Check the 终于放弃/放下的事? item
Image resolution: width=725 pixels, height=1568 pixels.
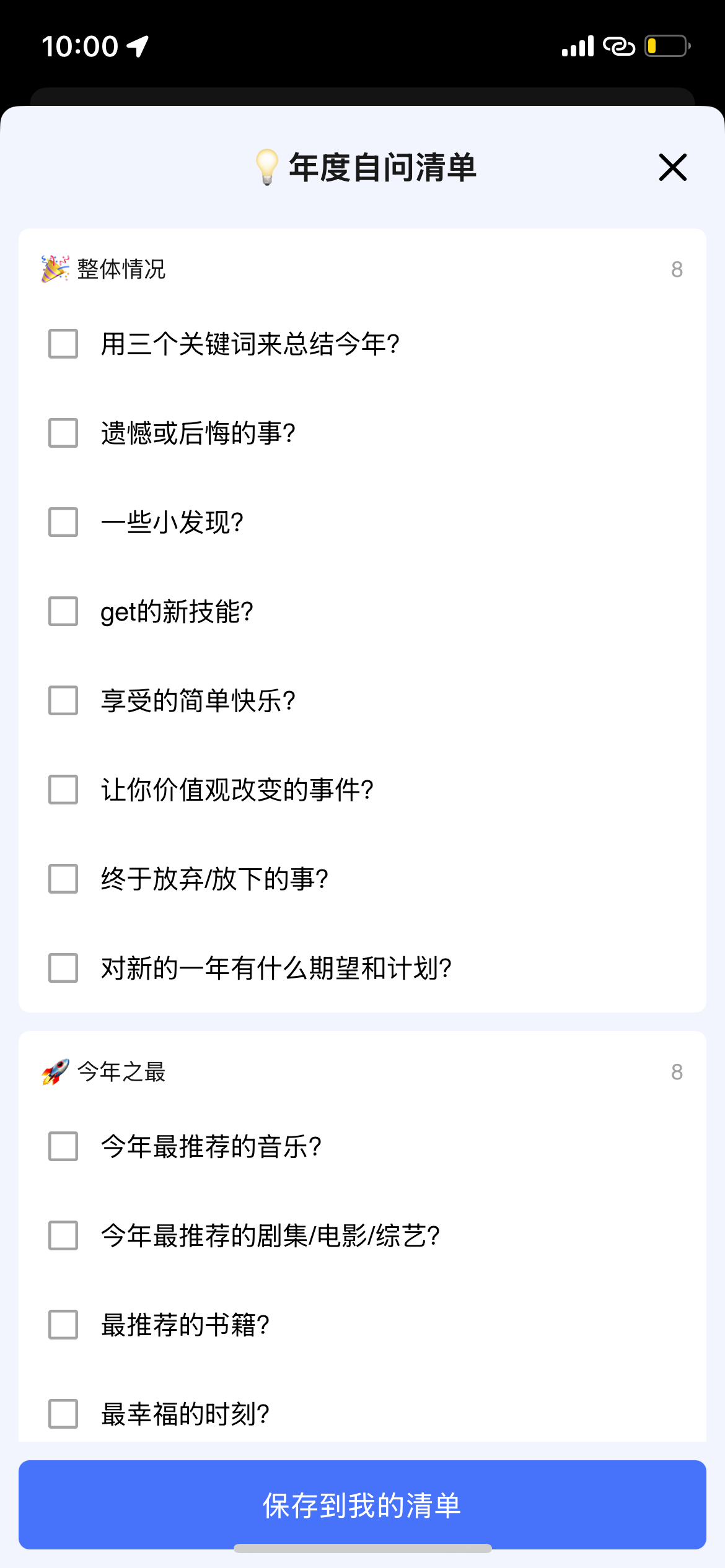click(x=63, y=879)
